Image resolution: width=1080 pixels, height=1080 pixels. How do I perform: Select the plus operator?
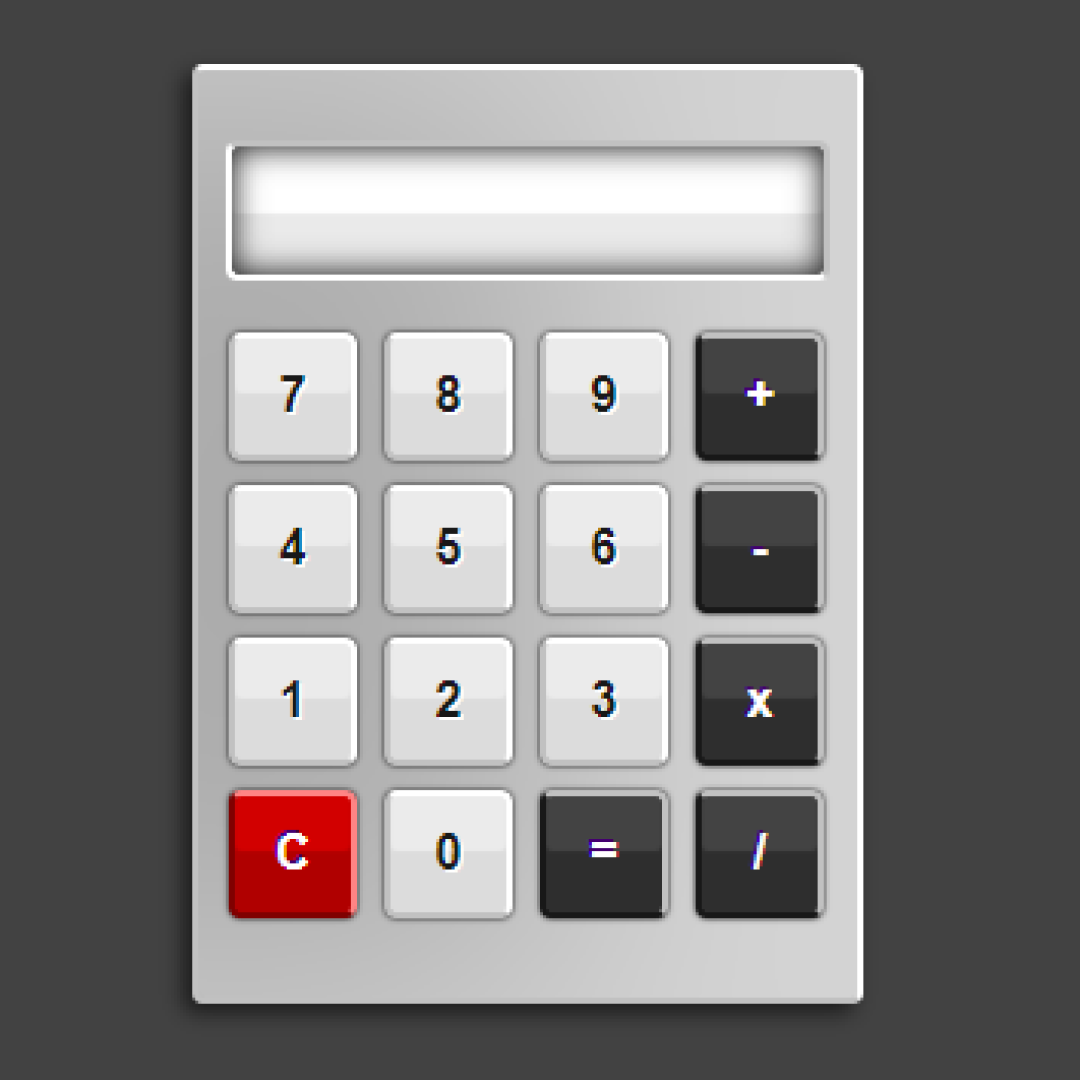coord(759,396)
